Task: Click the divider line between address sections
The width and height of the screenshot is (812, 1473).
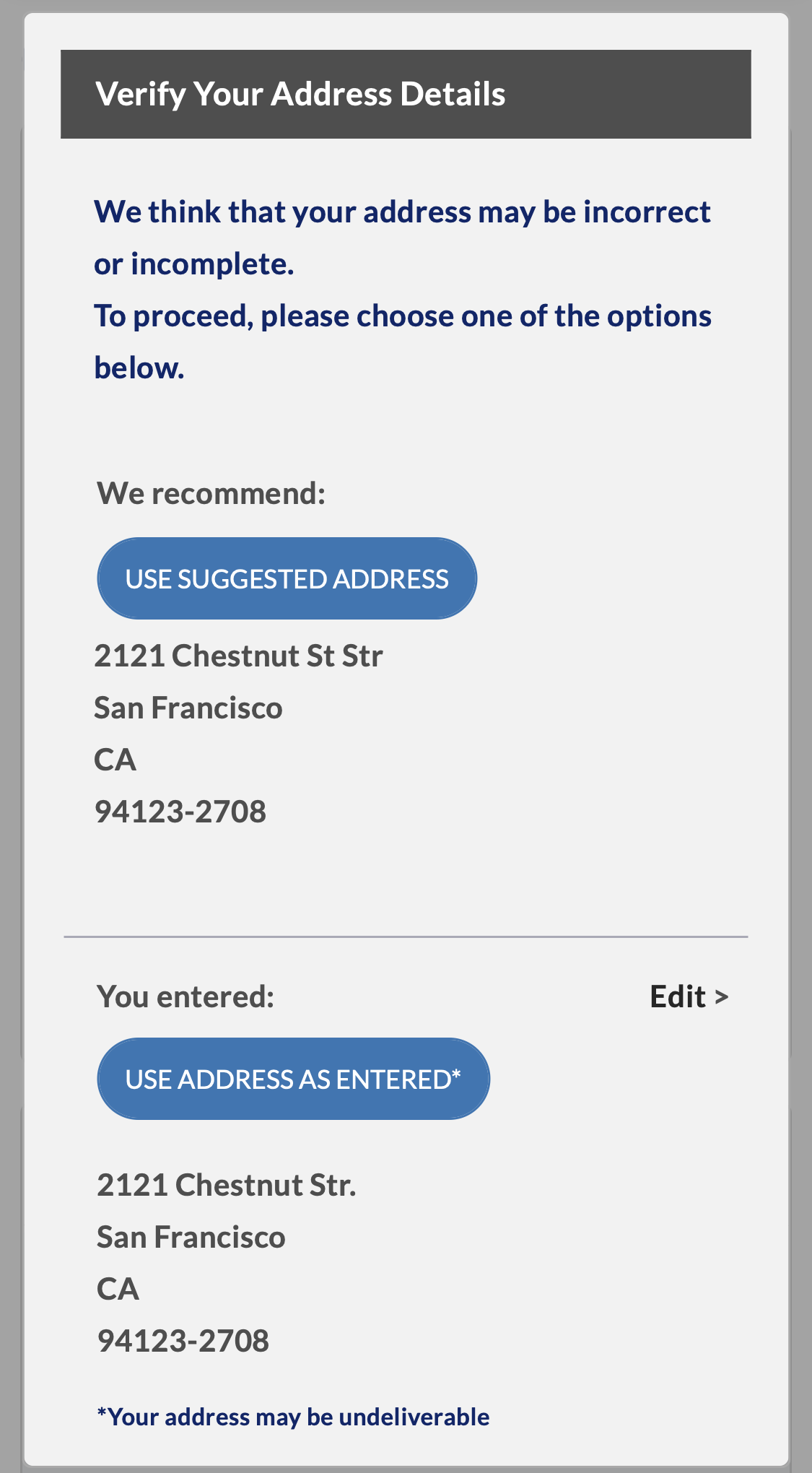Action: click(x=406, y=937)
